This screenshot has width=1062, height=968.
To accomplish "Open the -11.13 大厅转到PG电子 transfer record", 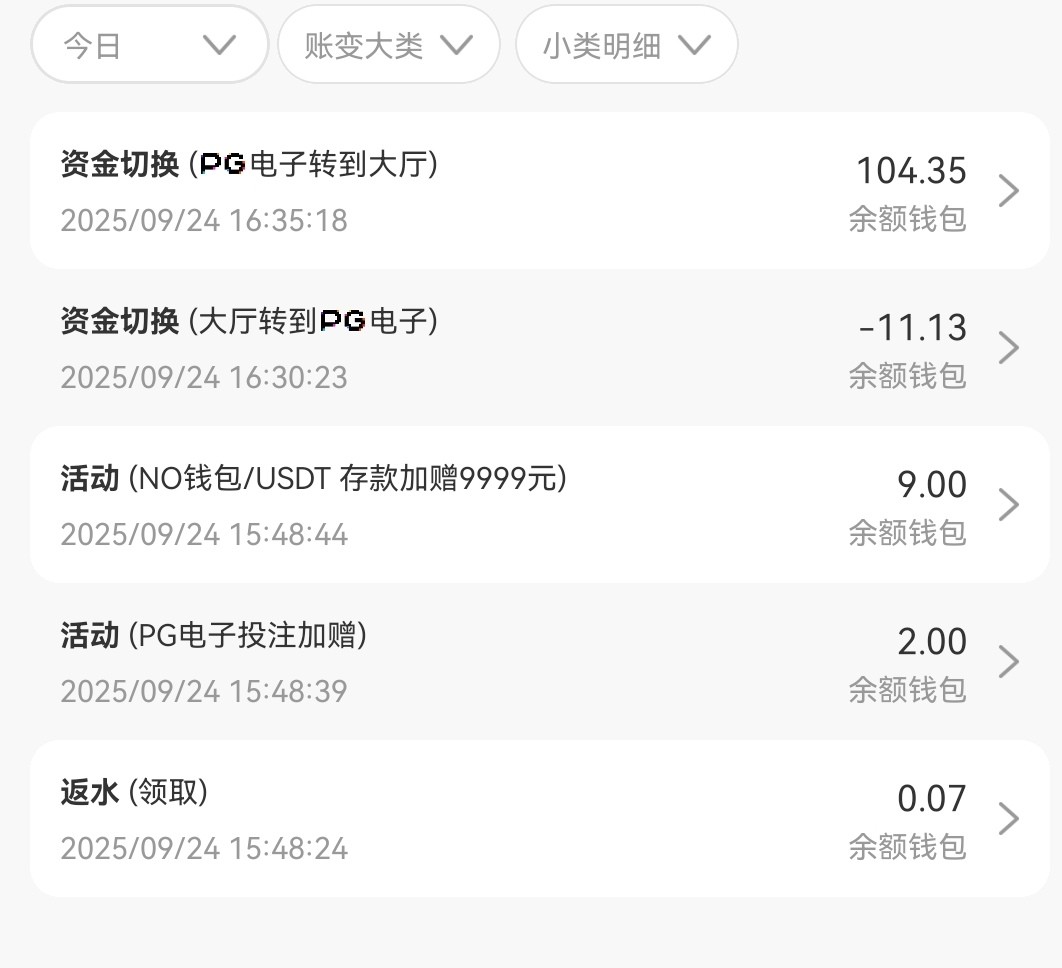I will tap(540, 347).
